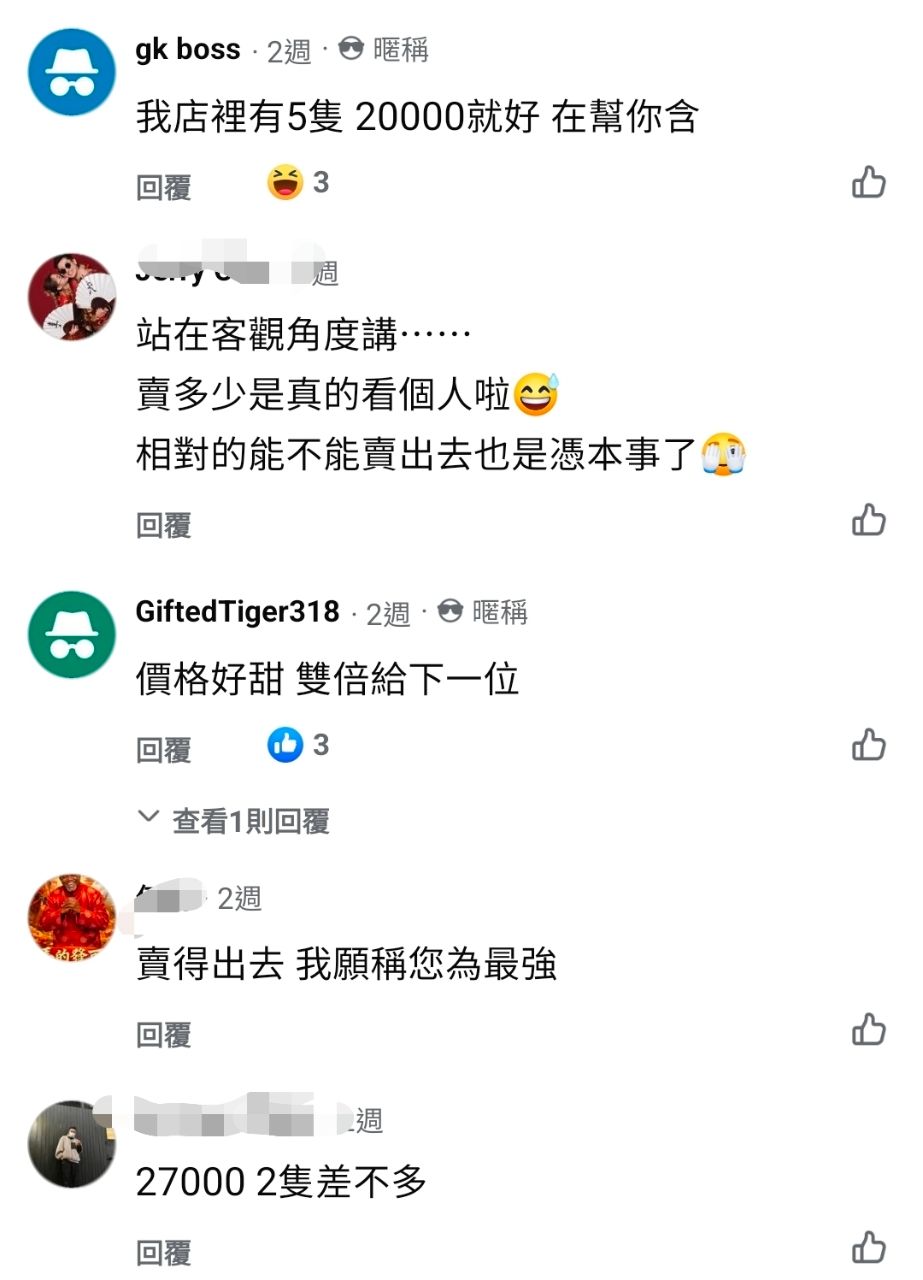Screen dimensions: 923x1280
Task: View the 3 likes on GiftedTiger318's comment
Action: (297, 745)
